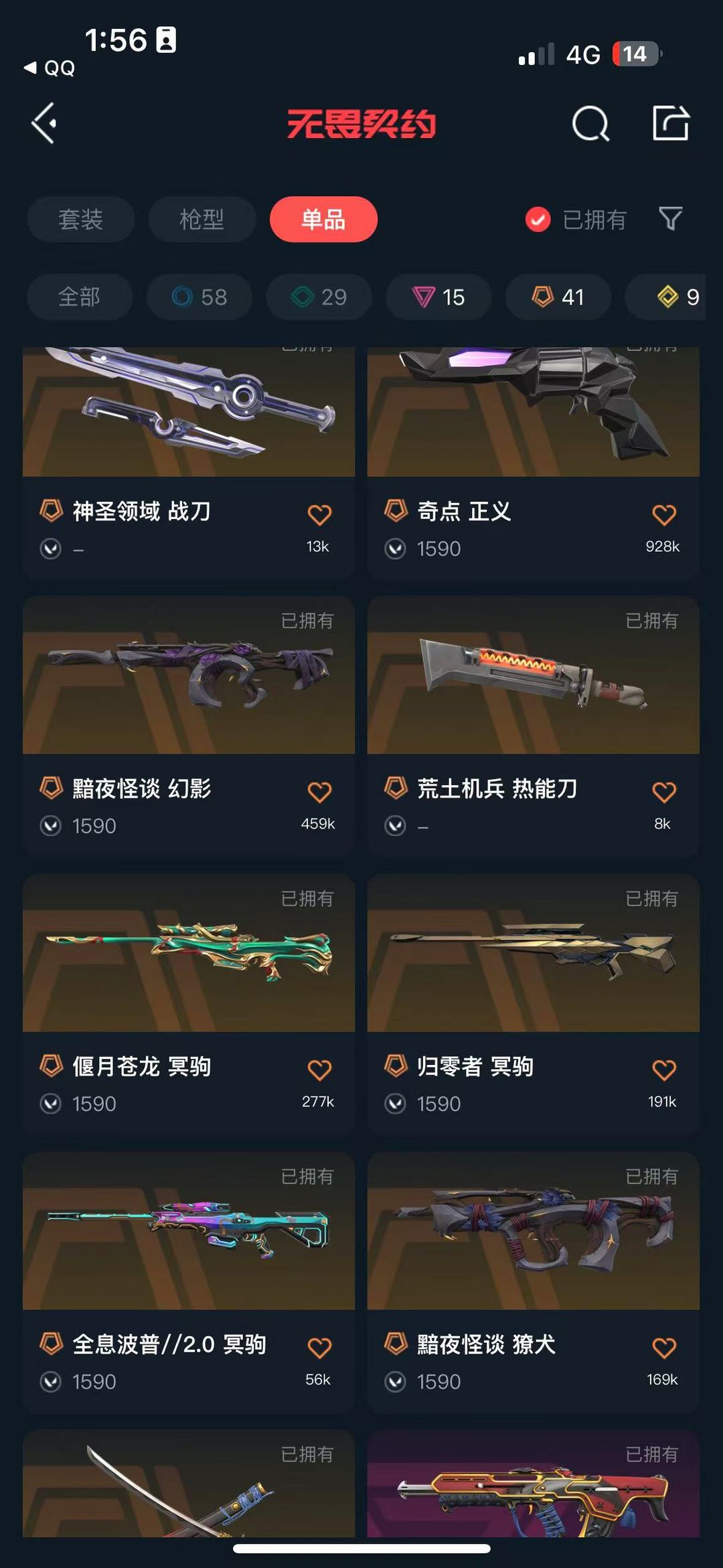723x1568 pixels.
Task: Open the 黯夜怪谈 幻影 skin card
Action: click(x=189, y=727)
